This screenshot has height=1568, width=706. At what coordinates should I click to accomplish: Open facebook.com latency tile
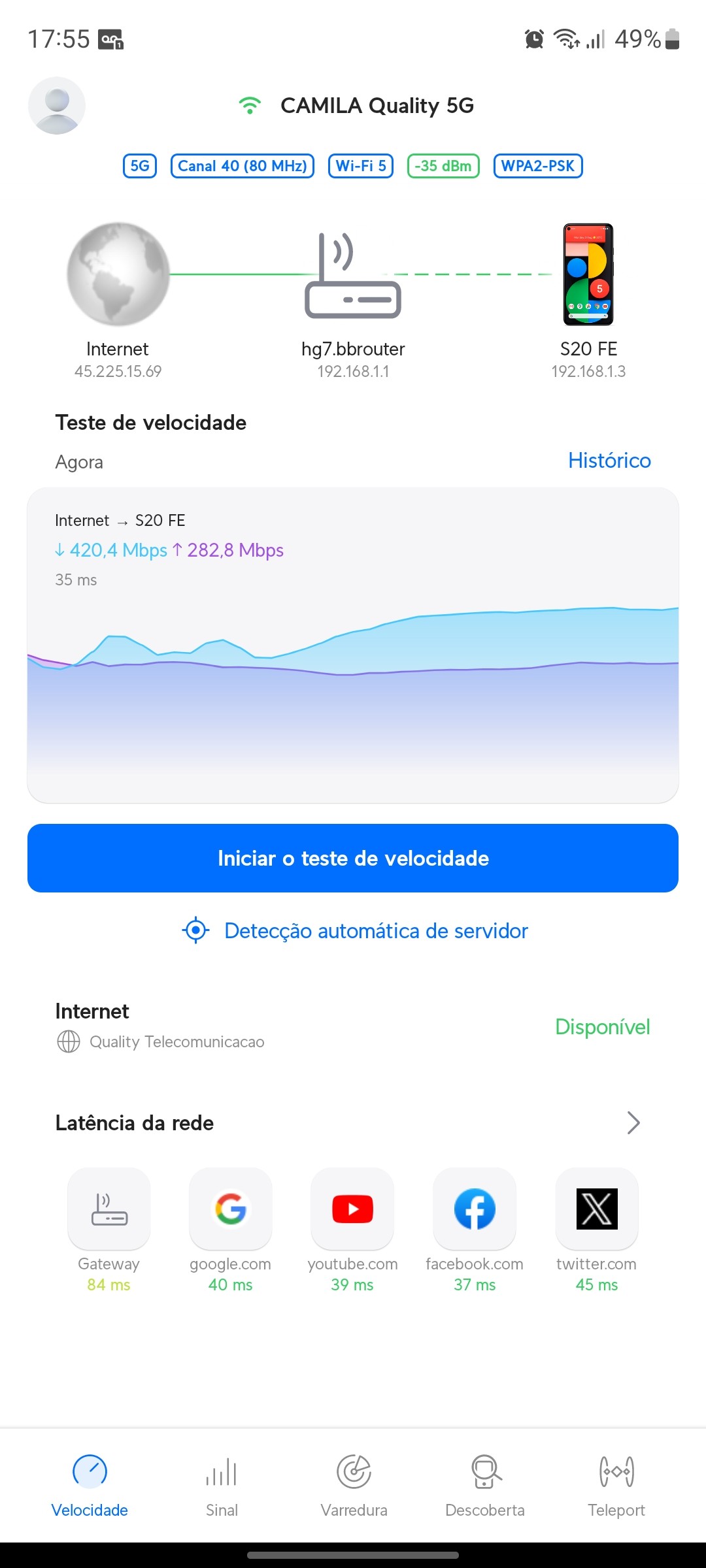(475, 1209)
